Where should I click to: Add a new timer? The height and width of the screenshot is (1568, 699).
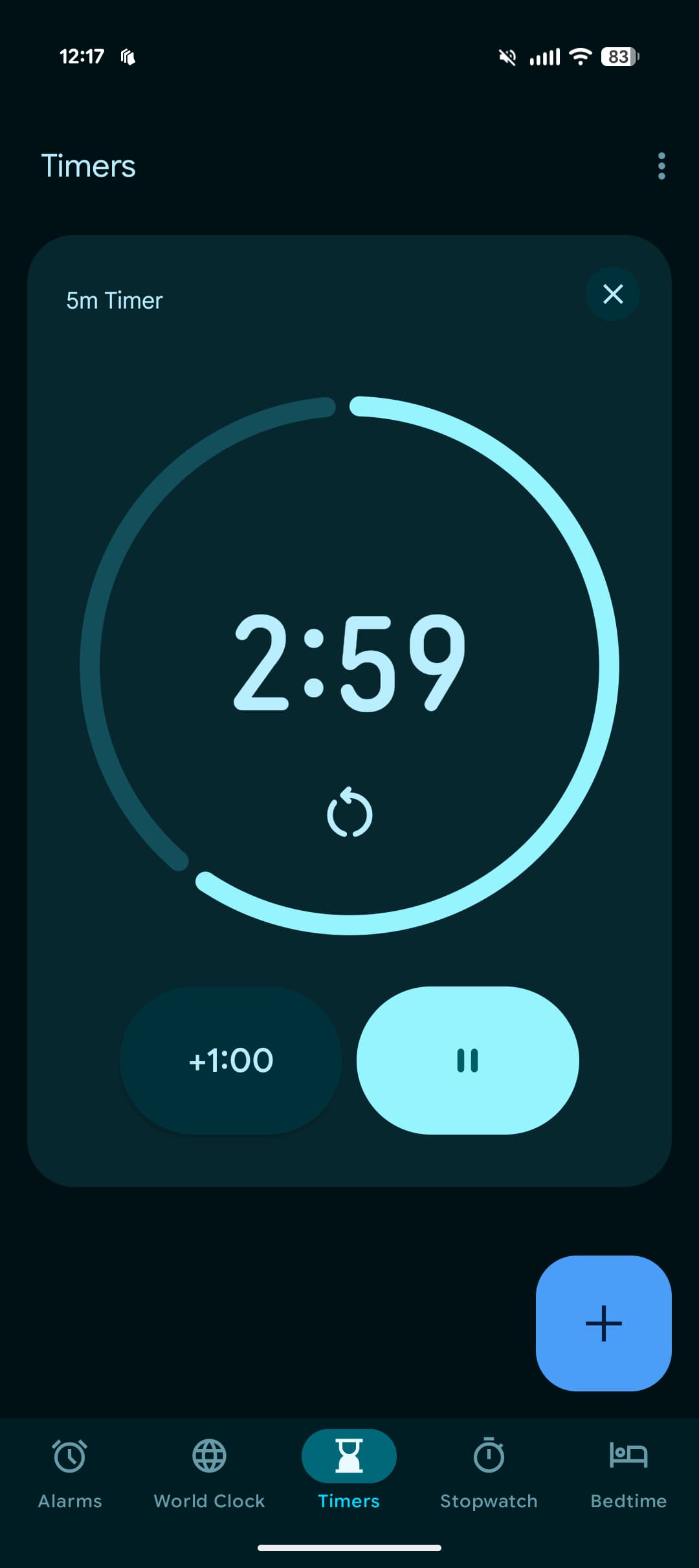click(x=603, y=1323)
